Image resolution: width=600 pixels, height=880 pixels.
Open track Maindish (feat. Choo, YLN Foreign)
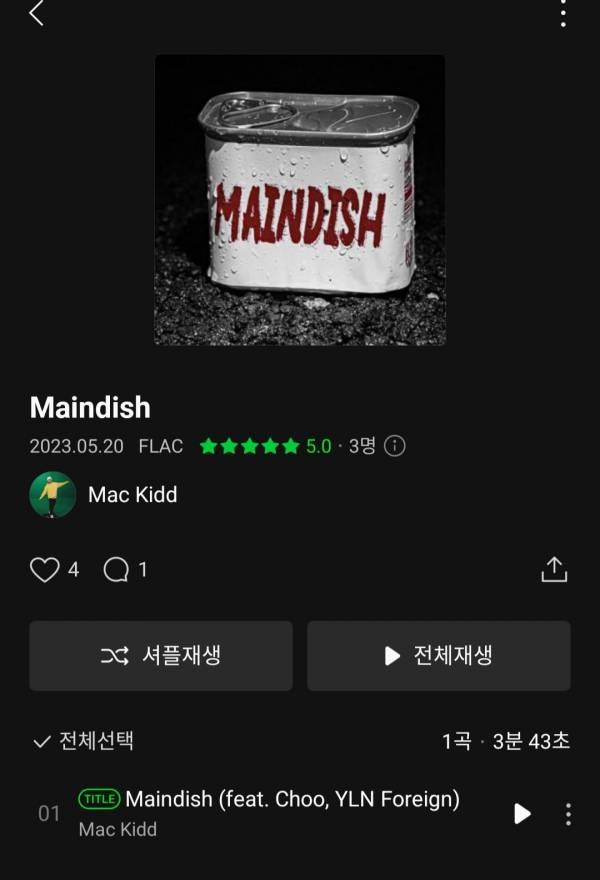tap(292, 799)
